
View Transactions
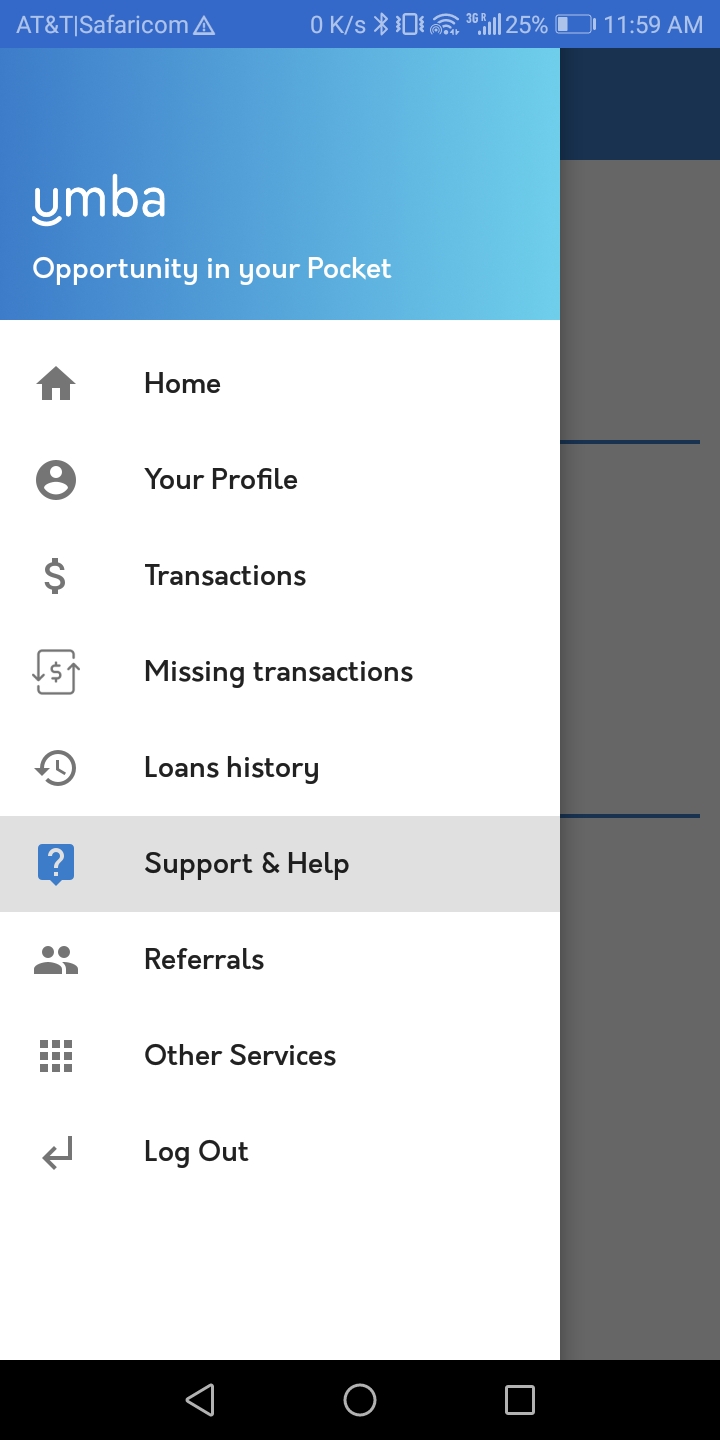click(280, 576)
